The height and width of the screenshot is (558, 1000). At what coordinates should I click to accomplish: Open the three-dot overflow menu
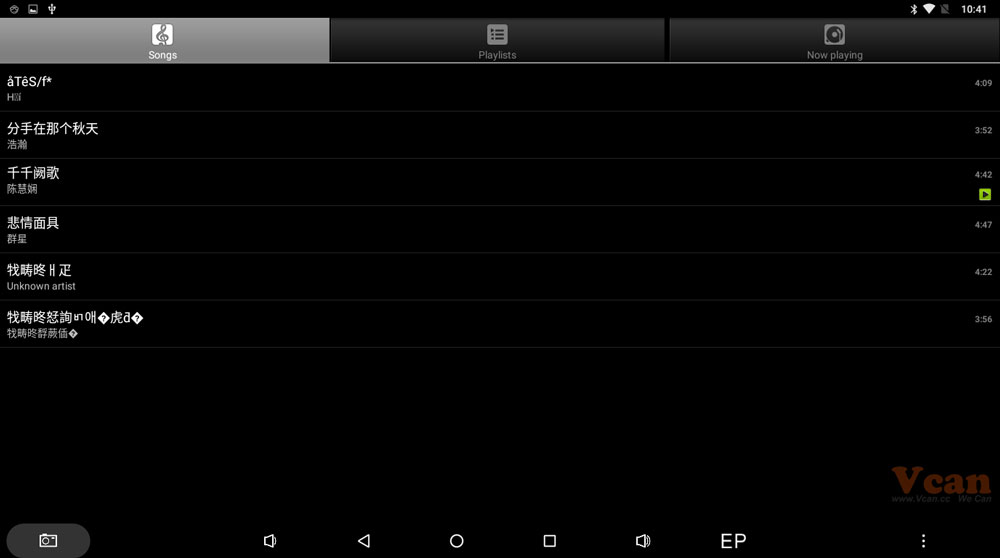(x=923, y=541)
